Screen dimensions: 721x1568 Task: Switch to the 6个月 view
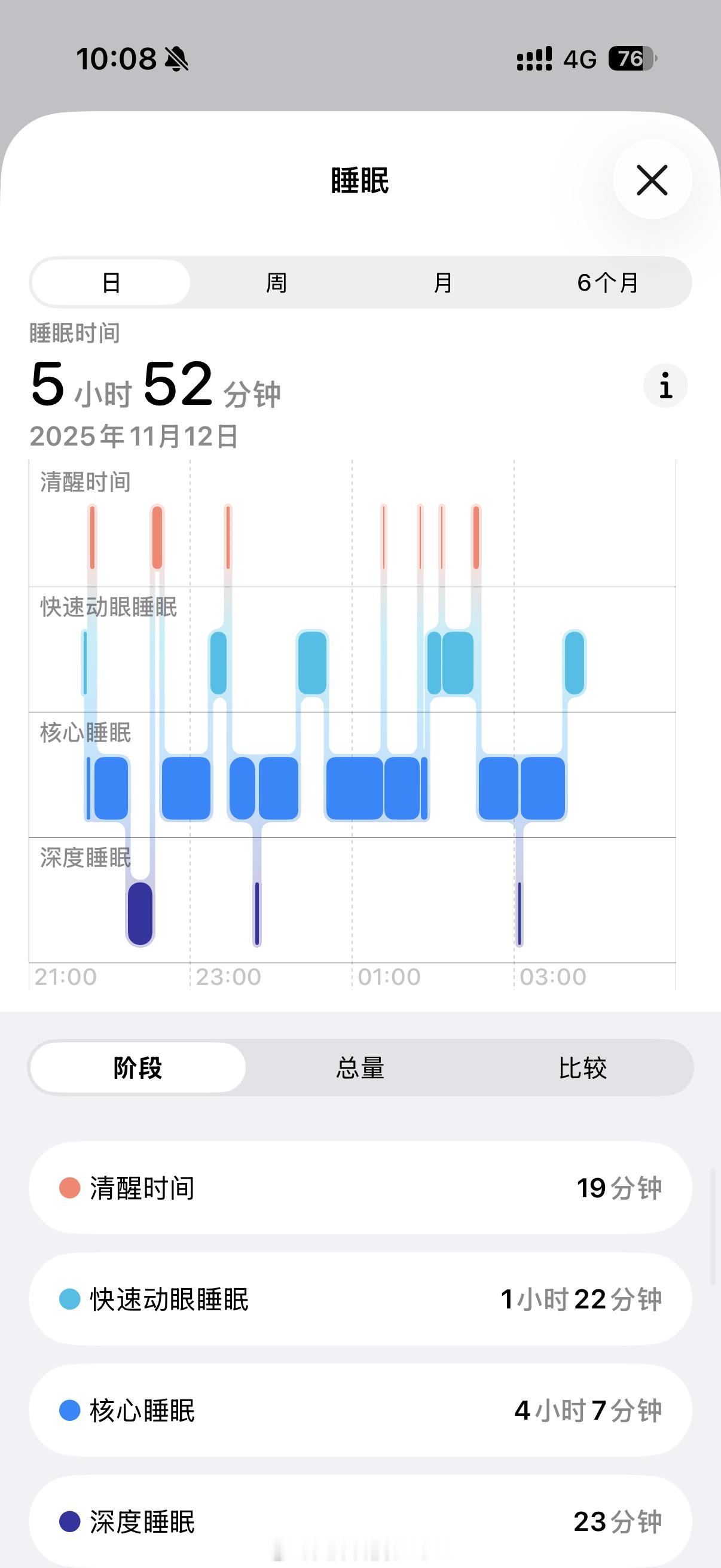[x=609, y=282]
